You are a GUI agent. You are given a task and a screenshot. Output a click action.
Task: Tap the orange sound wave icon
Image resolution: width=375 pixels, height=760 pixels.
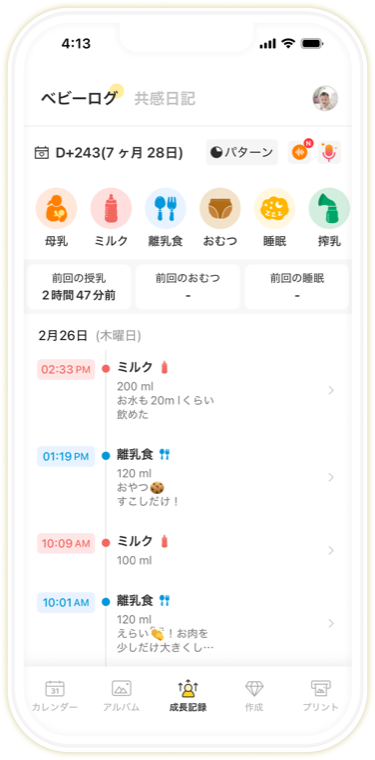point(299,152)
